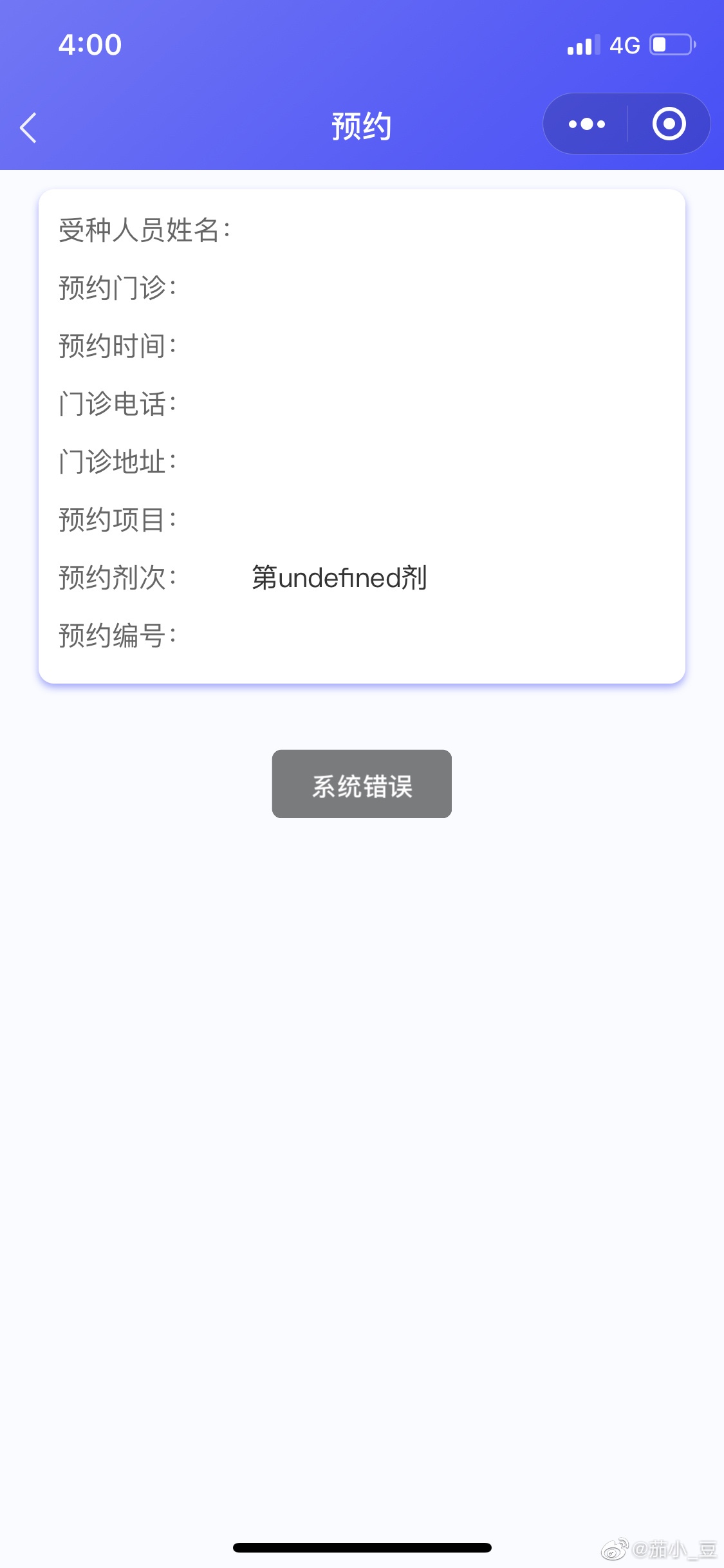Click the 4G network indicator

click(x=626, y=44)
